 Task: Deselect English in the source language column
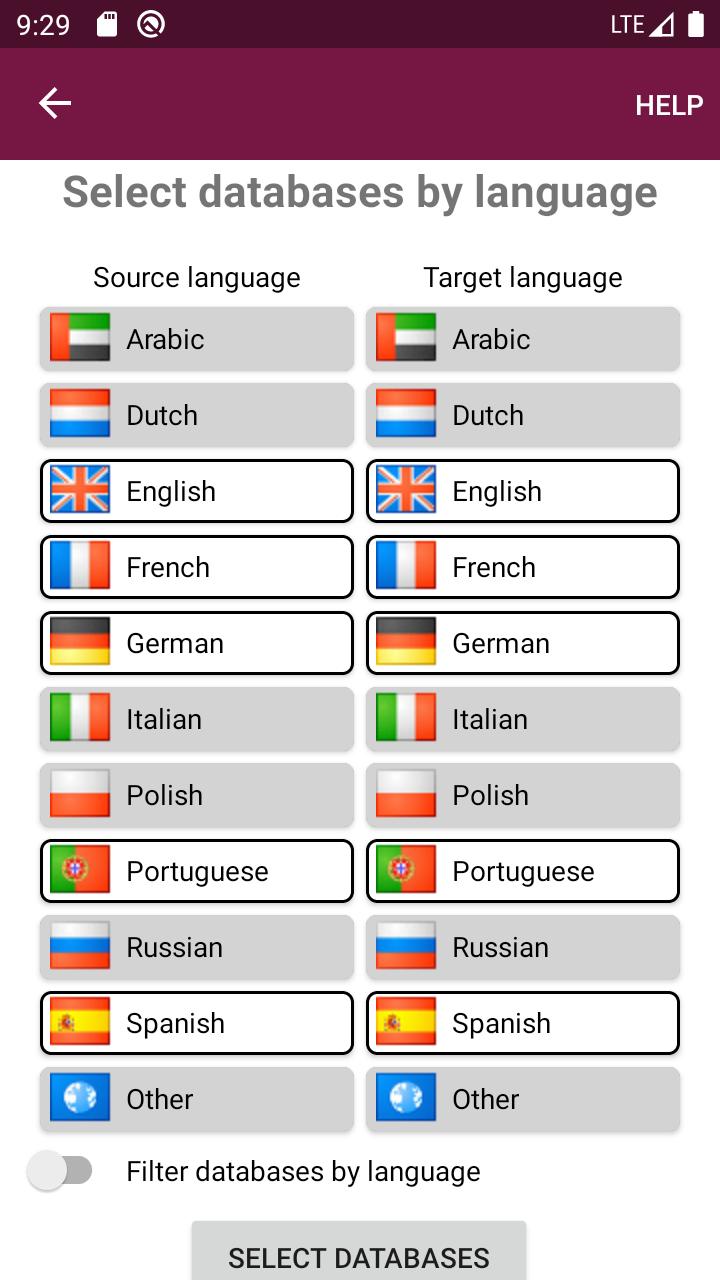coord(197,491)
